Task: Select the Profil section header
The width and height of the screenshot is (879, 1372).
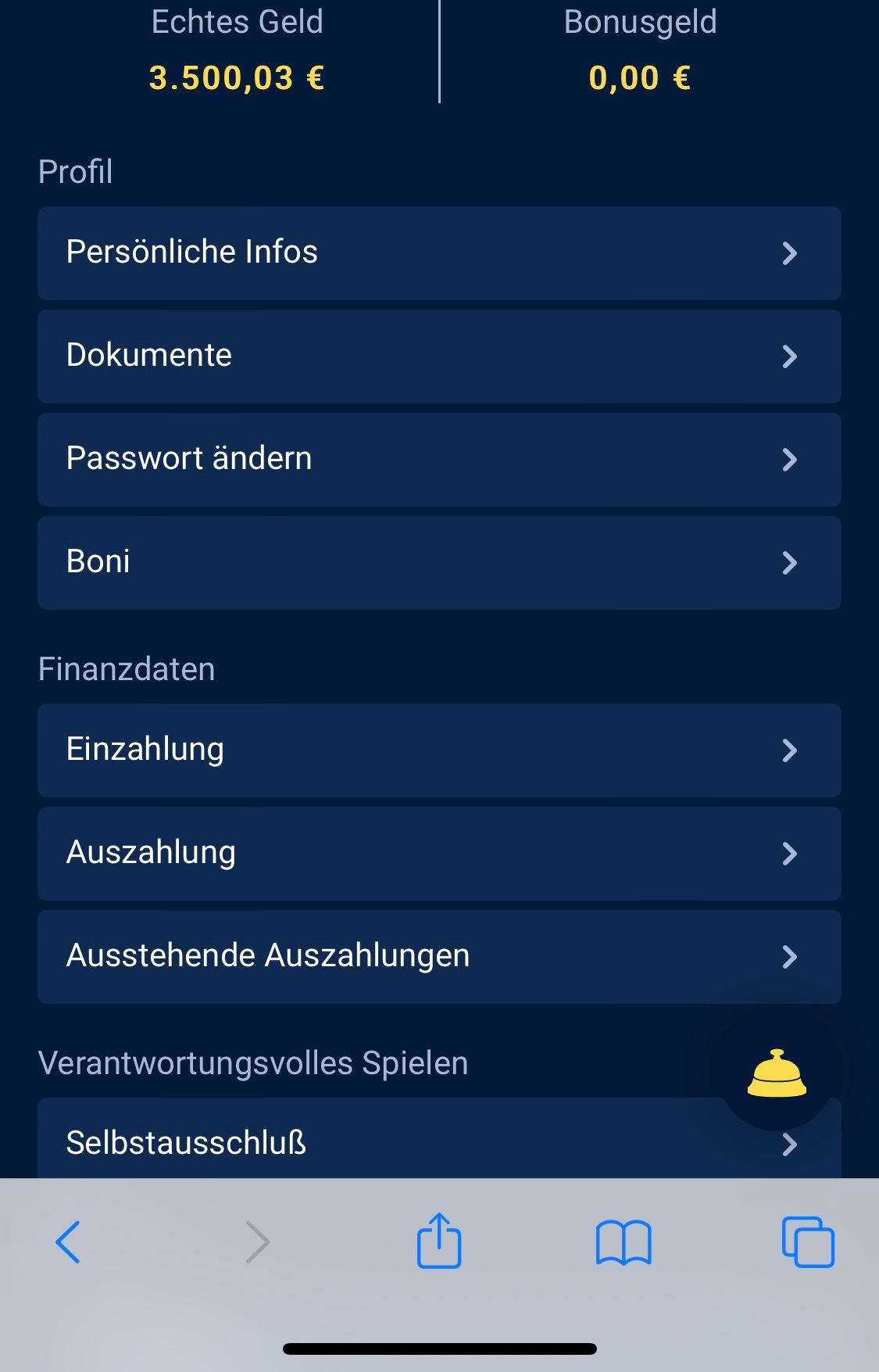Action: point(75,170)
